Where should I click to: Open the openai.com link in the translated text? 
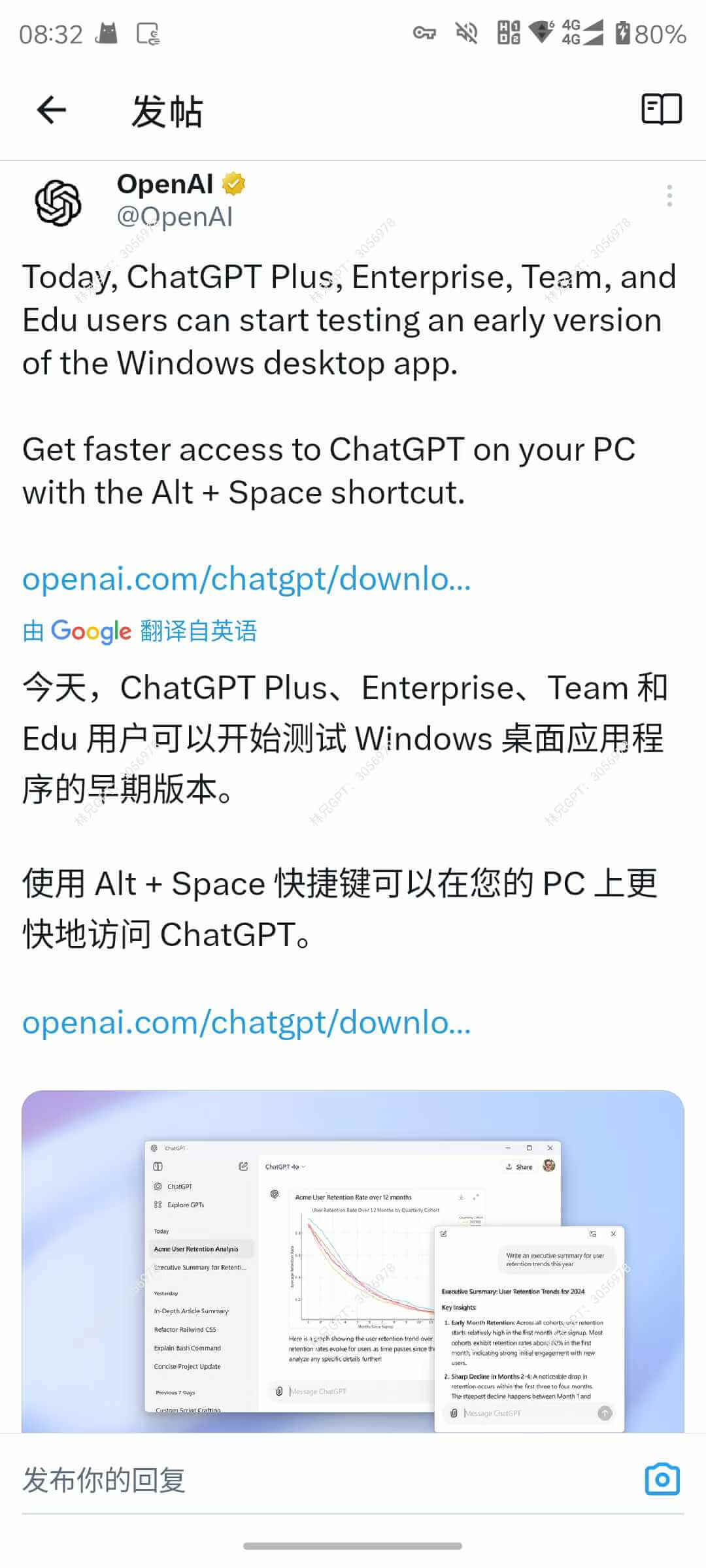[246, 1022]
